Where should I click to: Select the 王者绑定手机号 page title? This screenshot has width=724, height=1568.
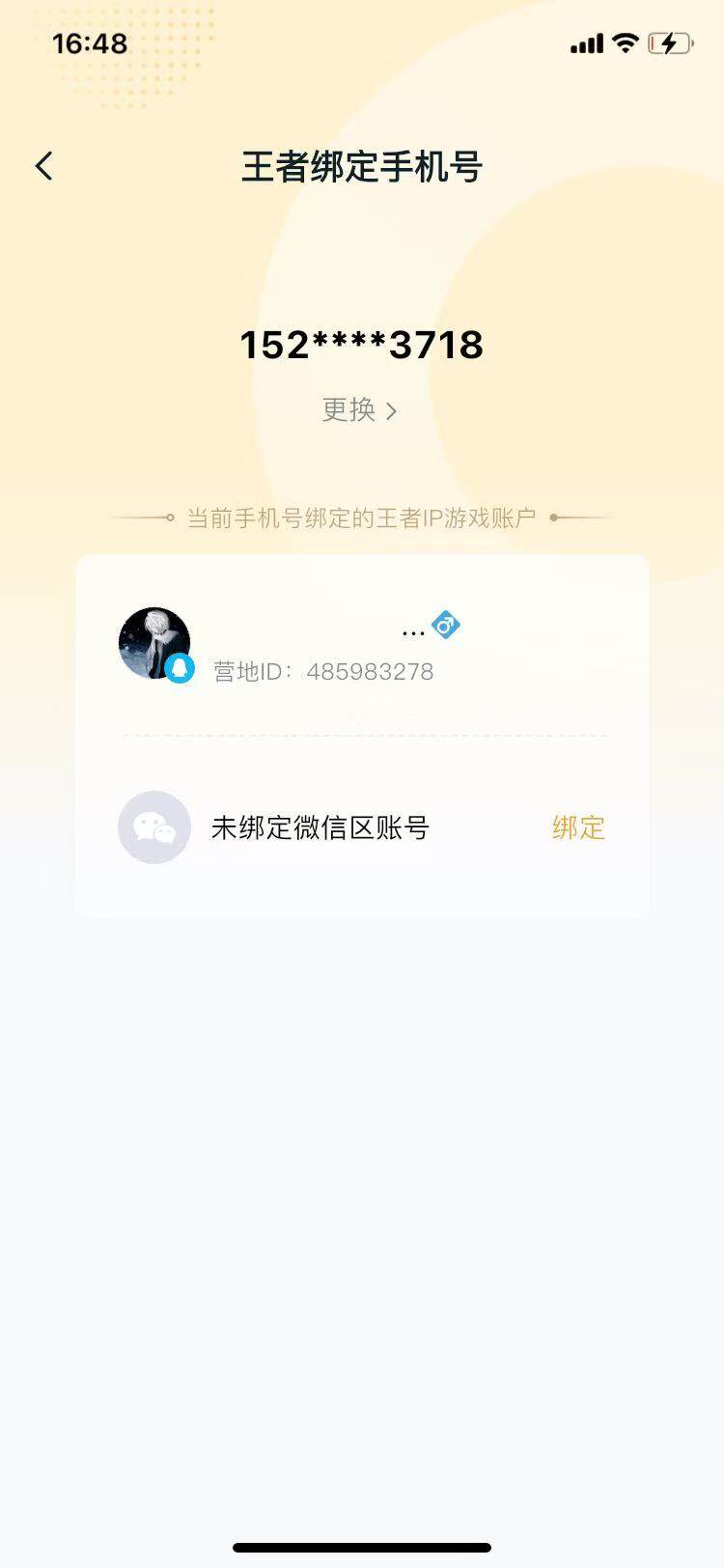tap(362, 166)
